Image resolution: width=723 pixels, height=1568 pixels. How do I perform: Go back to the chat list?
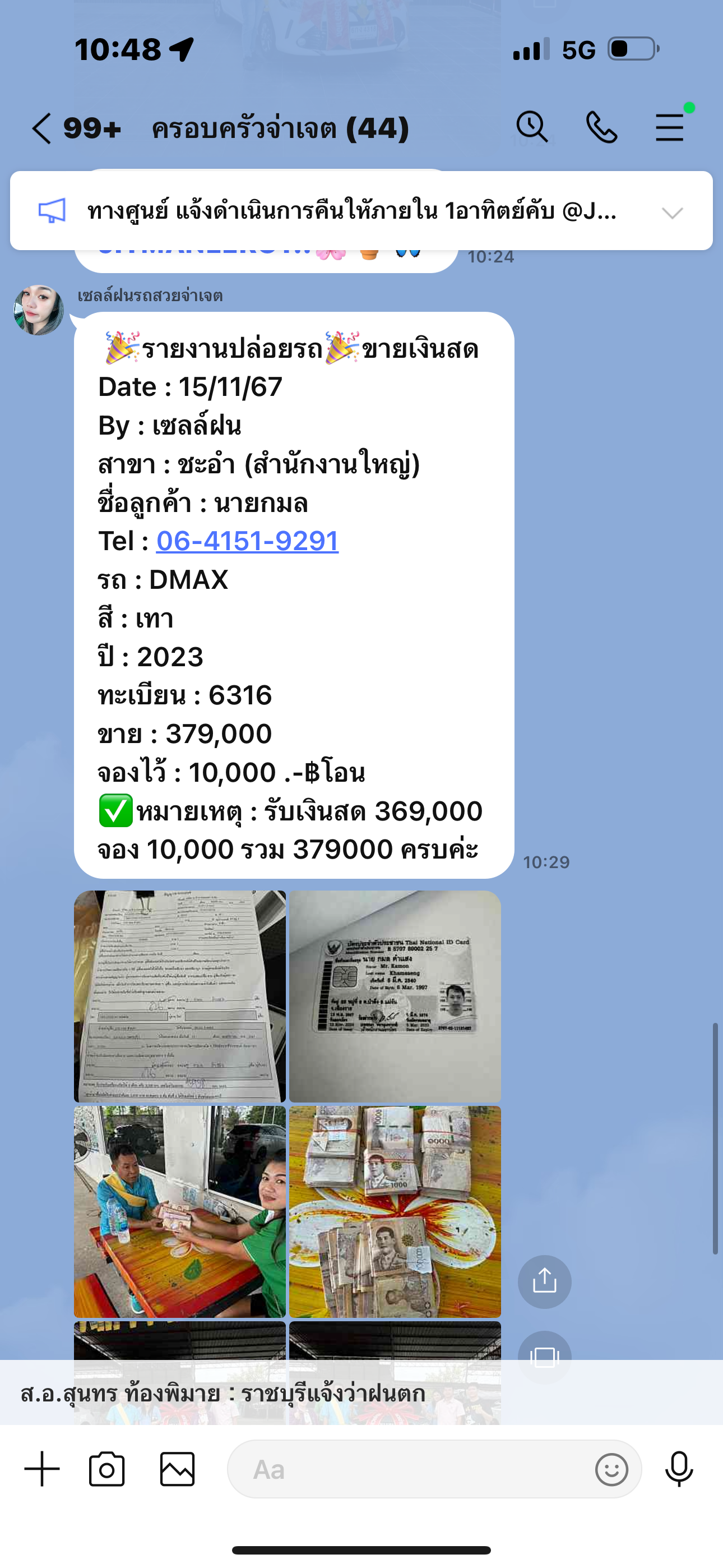41,128
